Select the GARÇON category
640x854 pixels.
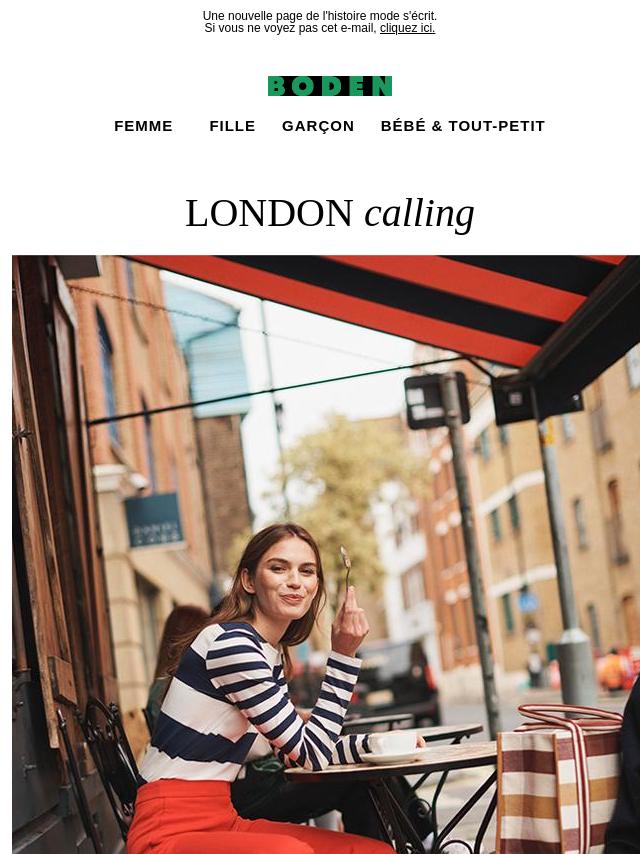point(318,126)
